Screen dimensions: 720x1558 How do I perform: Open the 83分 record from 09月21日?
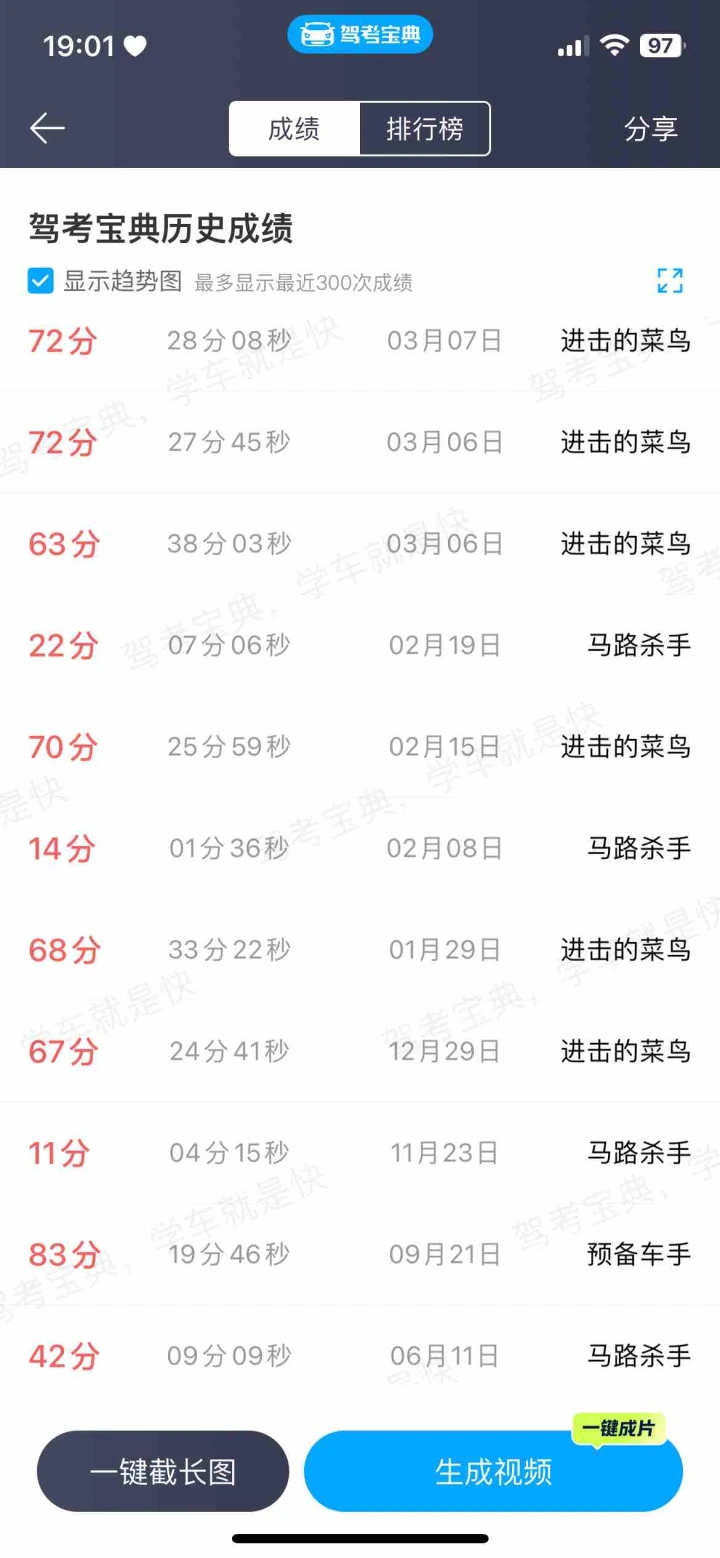click(360, 1254)
